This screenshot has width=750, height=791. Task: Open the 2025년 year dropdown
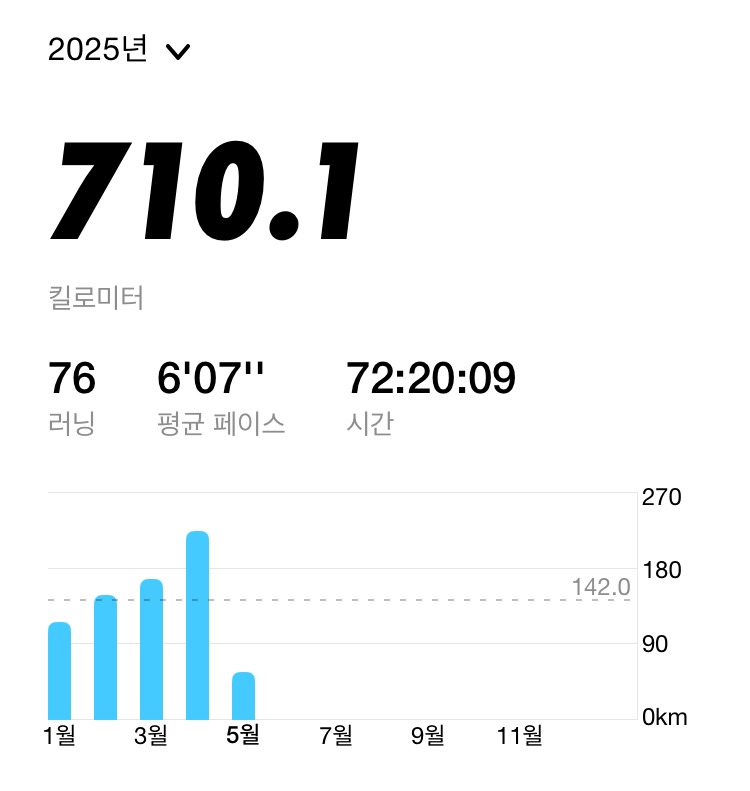pyautogui.click(x=119, y=50)
